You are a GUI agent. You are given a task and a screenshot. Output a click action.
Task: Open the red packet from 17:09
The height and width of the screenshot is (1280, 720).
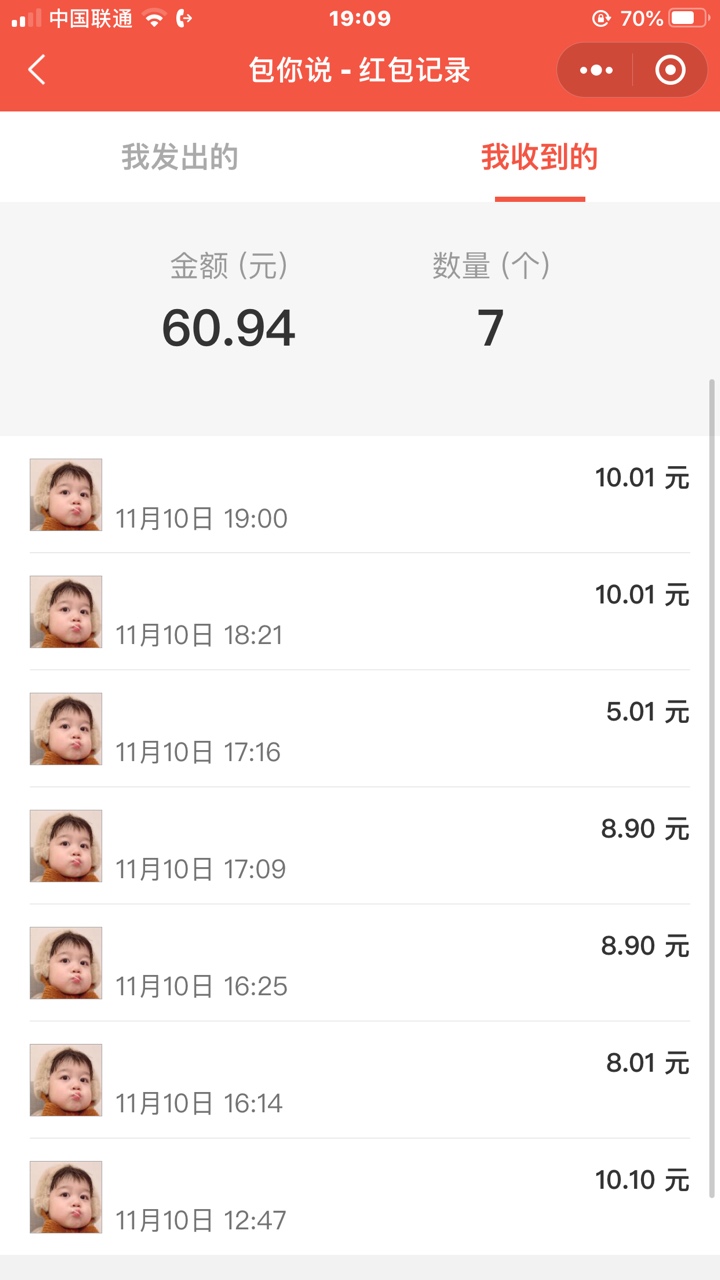(360, 845)
